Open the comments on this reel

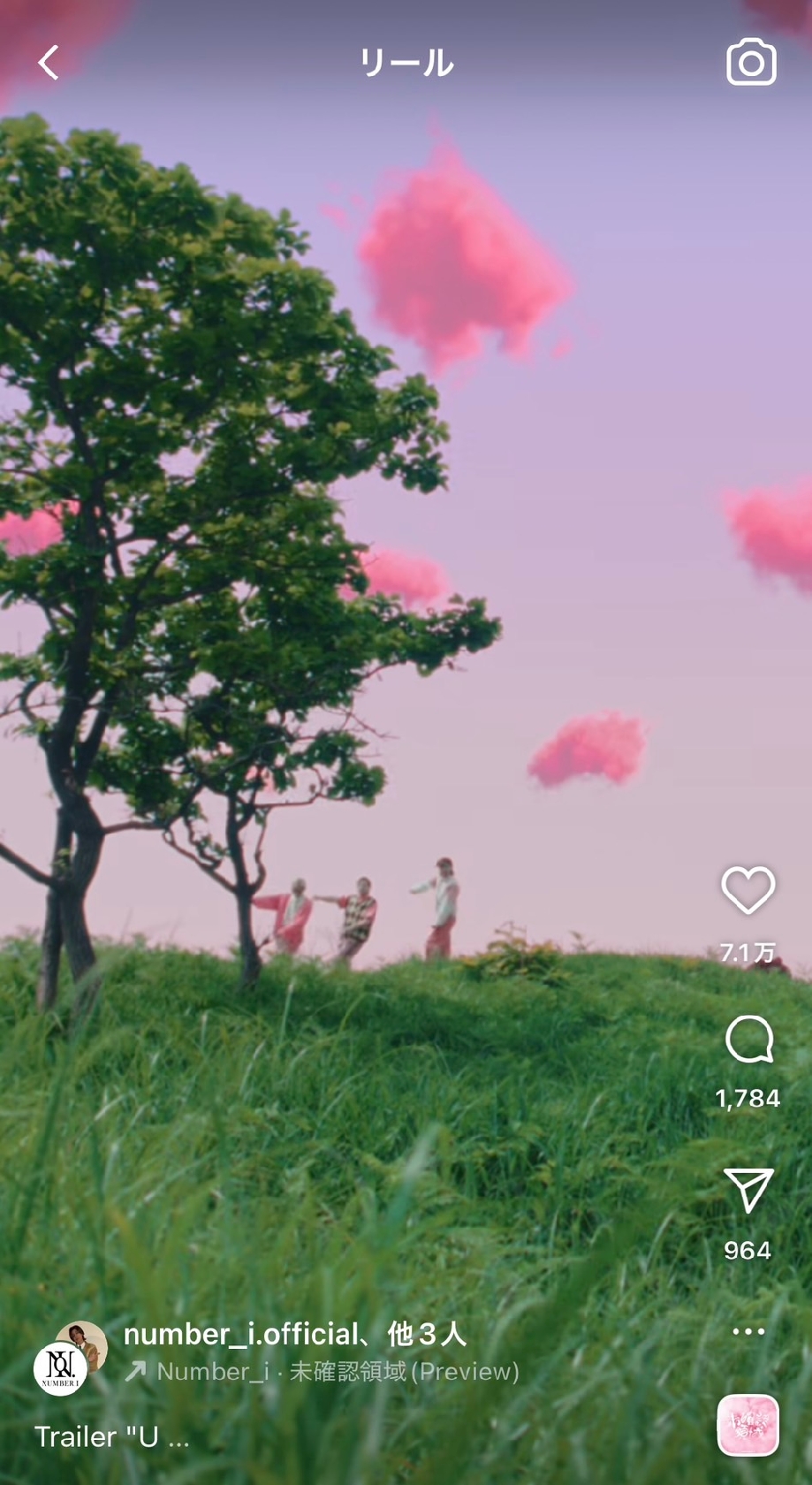point(748,1039)
